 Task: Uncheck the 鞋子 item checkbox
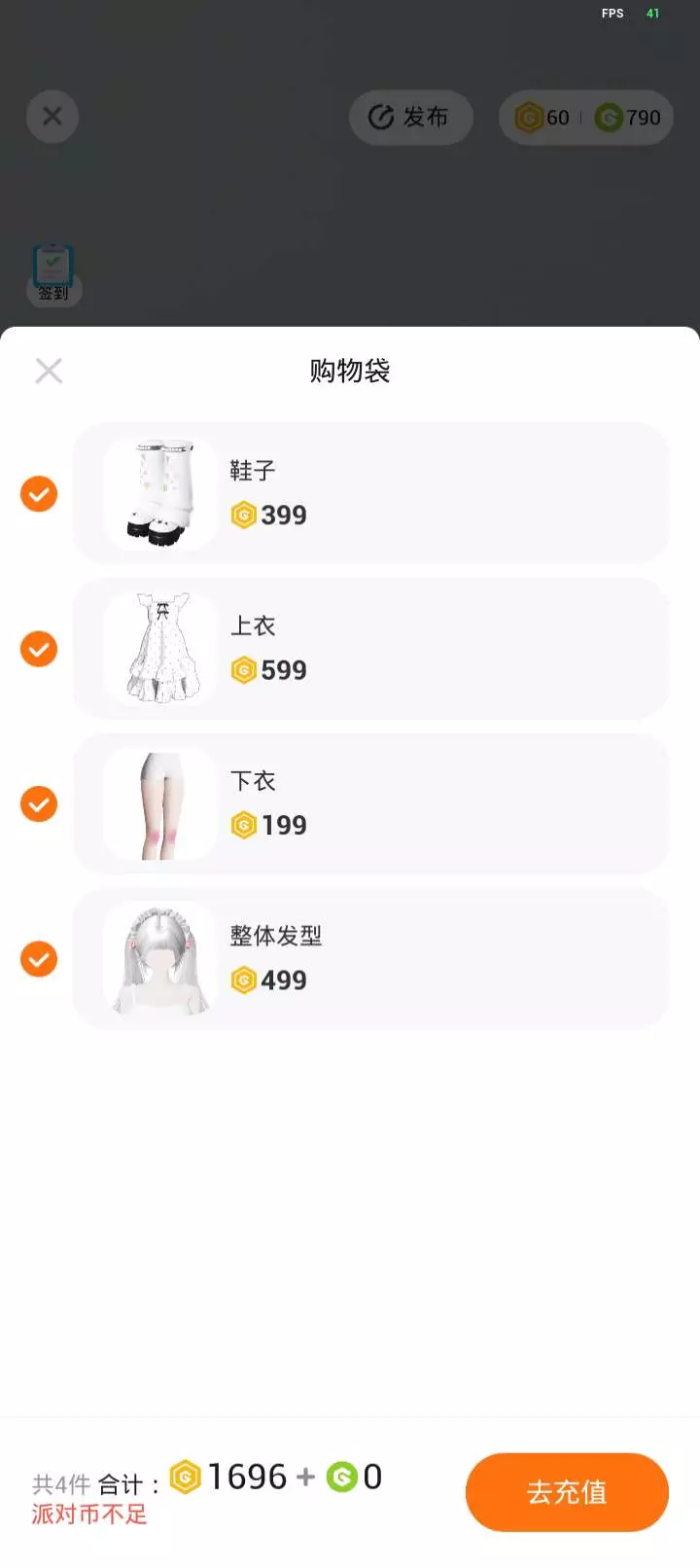pyautogui.click(x=39, y=494)
